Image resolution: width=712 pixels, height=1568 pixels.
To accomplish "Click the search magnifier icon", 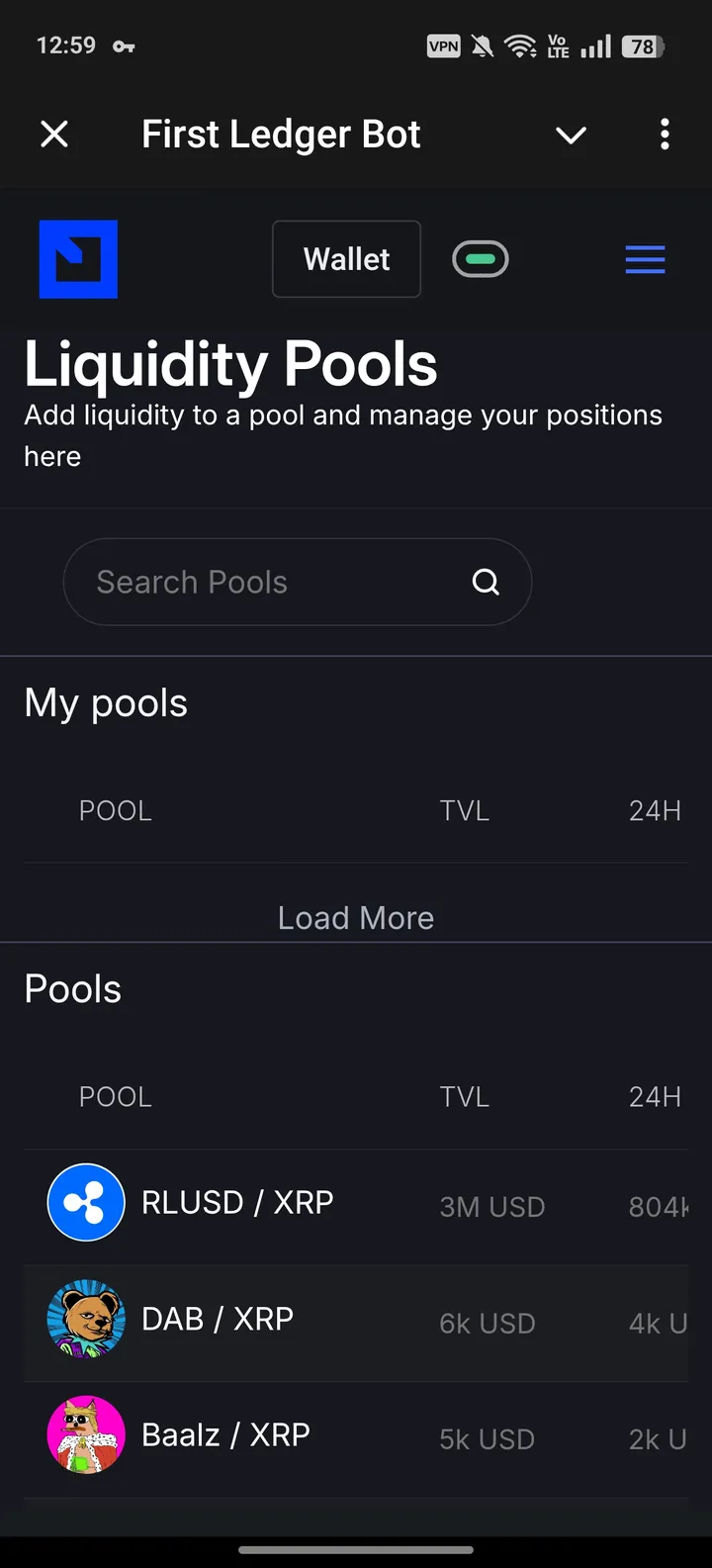I will (486, 582).
